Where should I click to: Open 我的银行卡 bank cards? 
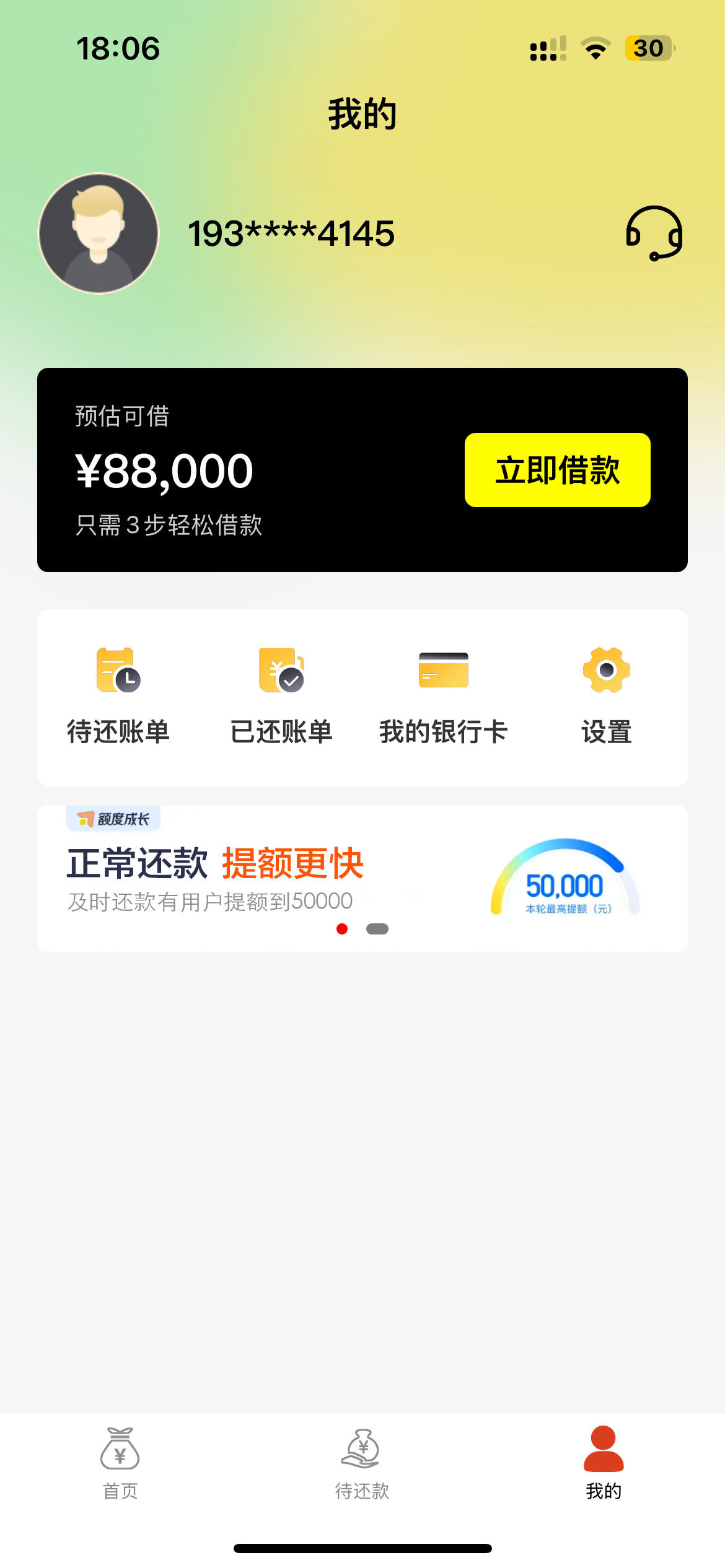(x=444, y=696)
